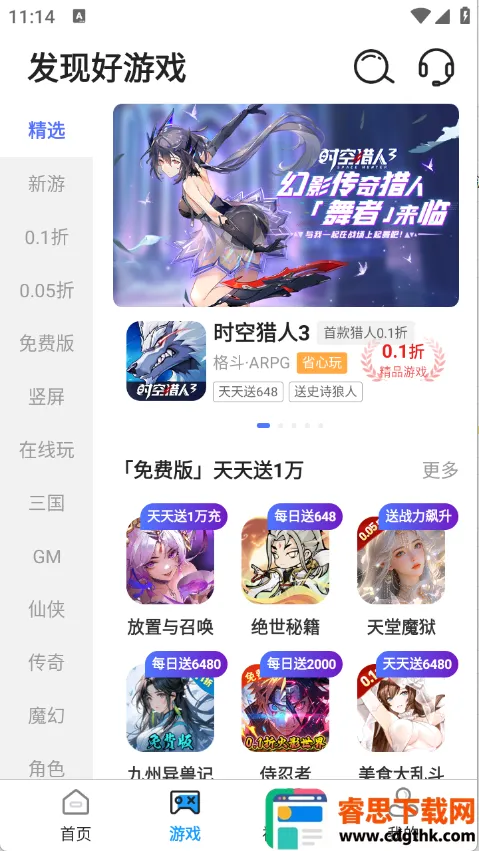Screen dimensions: 479x851
Task: Go to the 首页 tab
Action: 75,815
